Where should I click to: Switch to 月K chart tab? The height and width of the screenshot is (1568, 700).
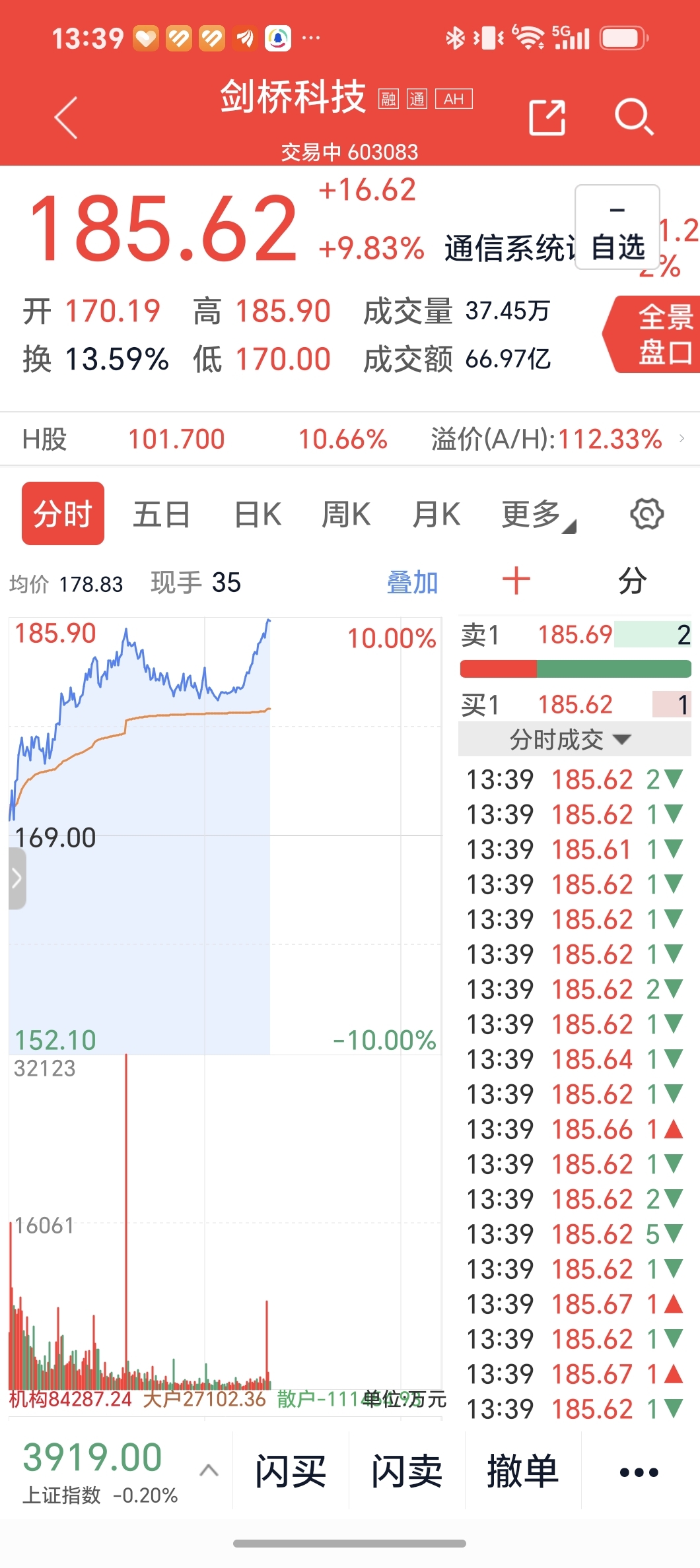436,514
